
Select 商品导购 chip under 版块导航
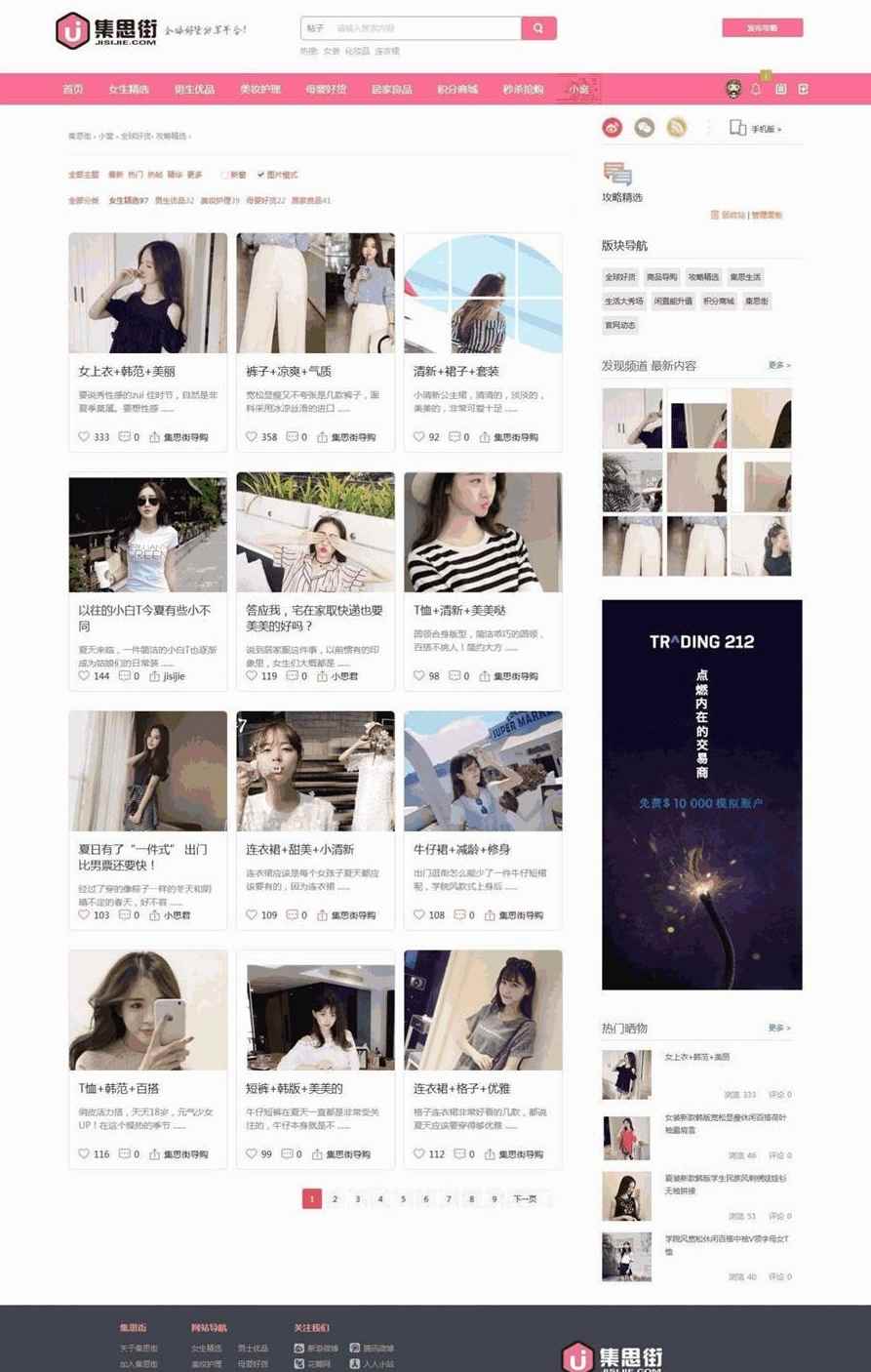(661, 277)
